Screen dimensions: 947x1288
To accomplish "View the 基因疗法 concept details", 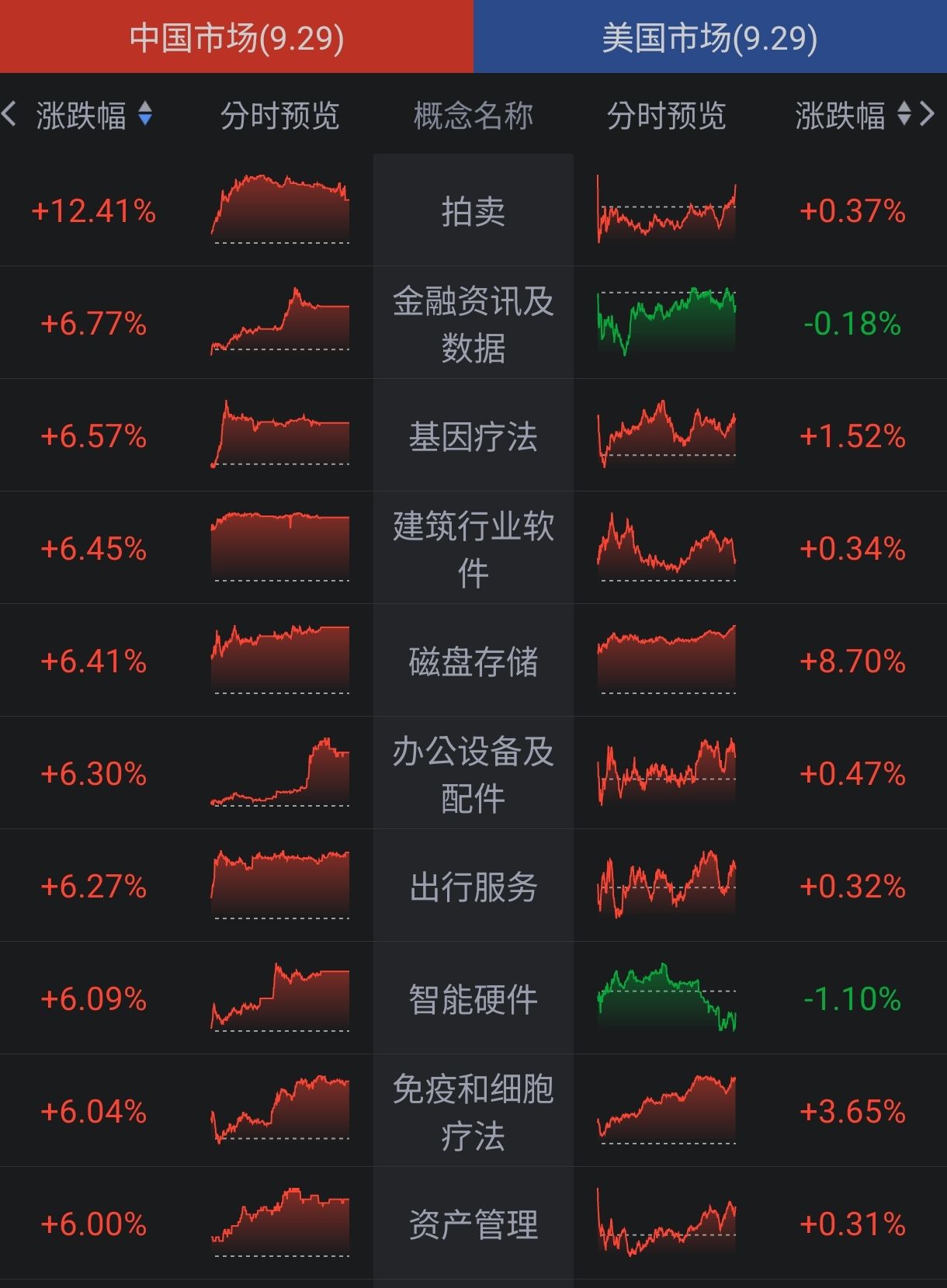I will 473,436.
